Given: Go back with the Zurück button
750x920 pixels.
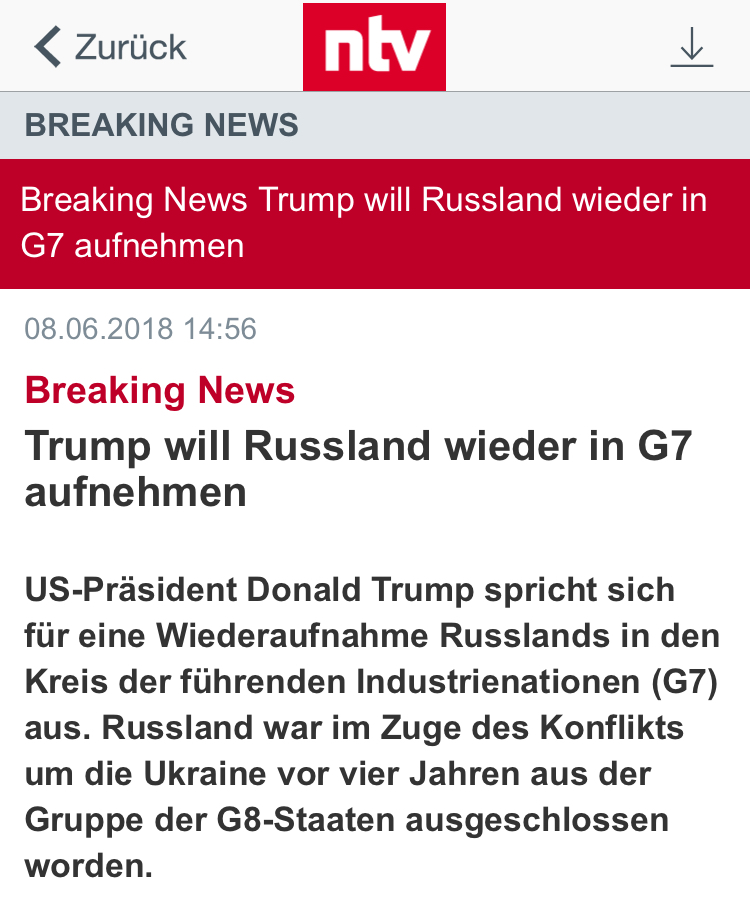Looking at the screenshot, I should click(x=110, y=47).
